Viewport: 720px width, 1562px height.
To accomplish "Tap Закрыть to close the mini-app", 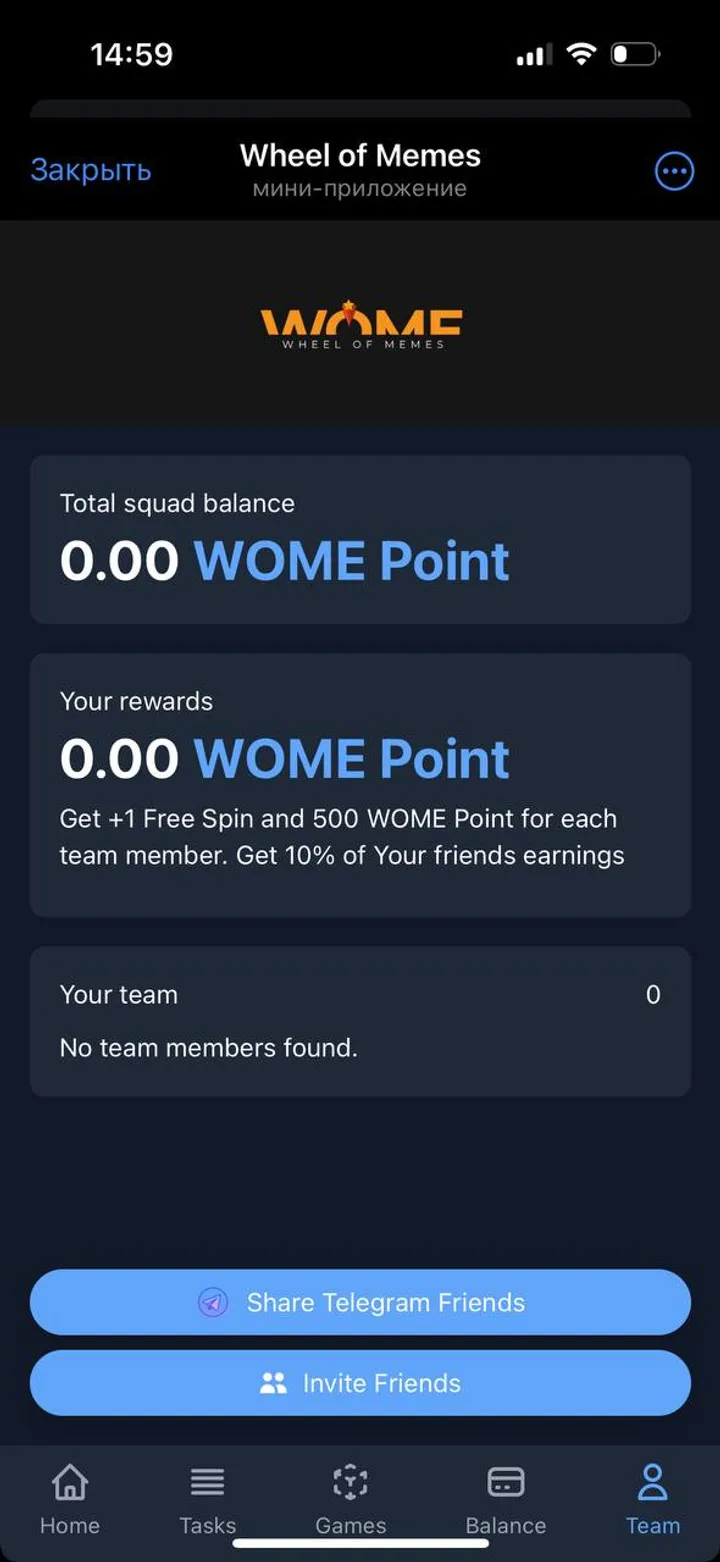I will [x=91, y=170].
